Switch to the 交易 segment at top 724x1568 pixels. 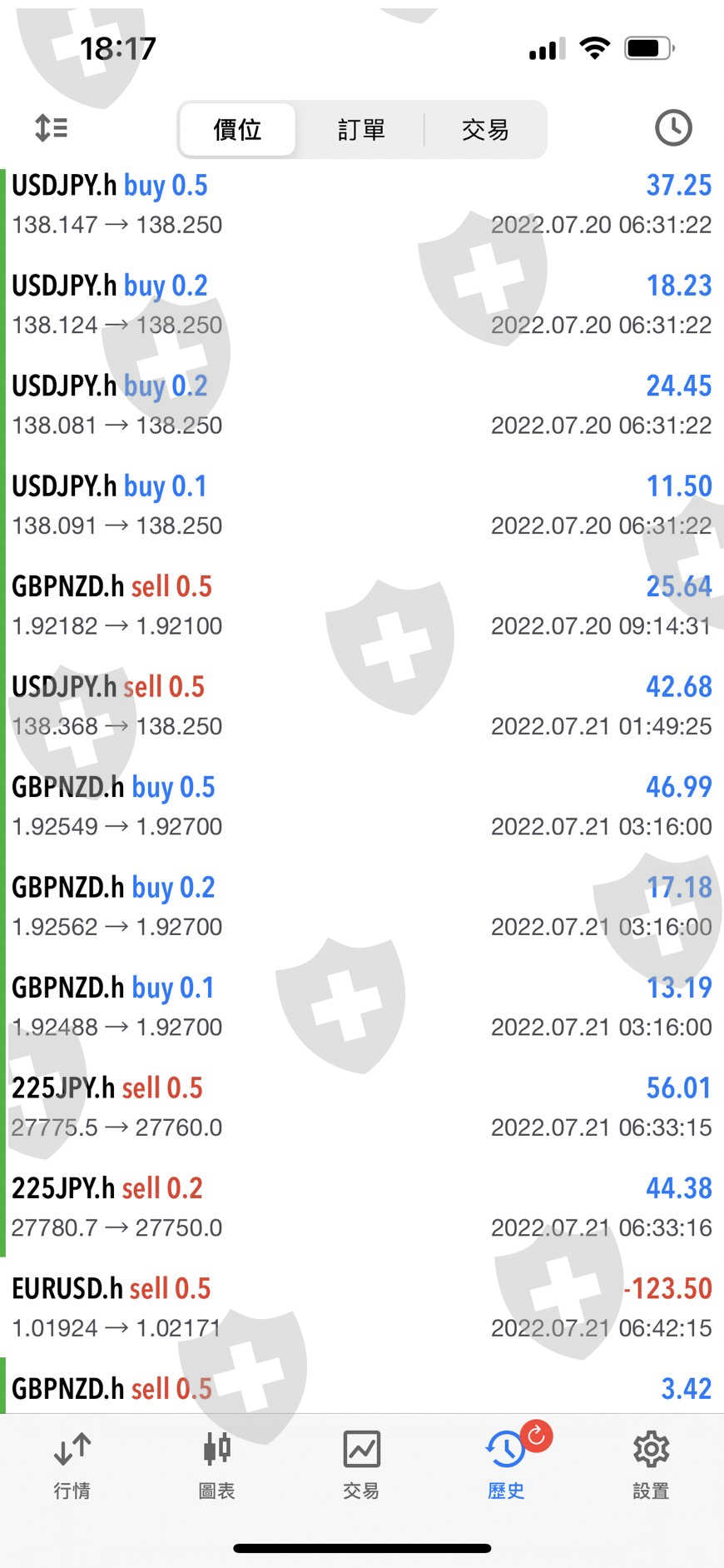(x=485, y=130)
